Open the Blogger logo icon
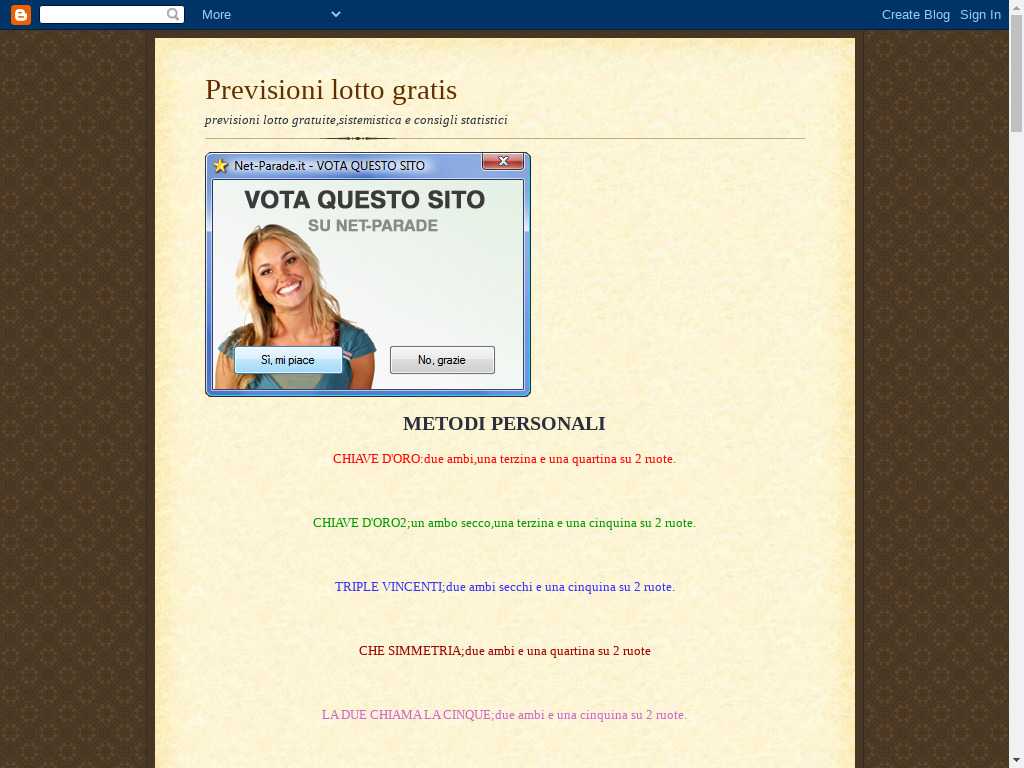This screenshot has width=1024, height=768. 20,14
